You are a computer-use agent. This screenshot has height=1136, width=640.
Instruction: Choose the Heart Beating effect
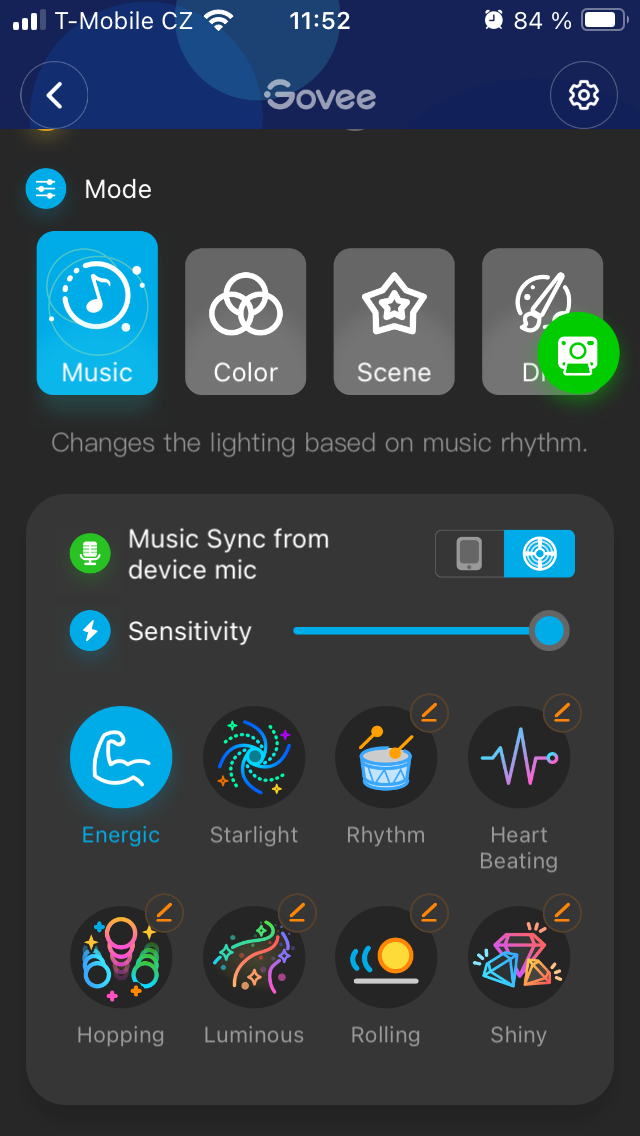coord(518,758)
